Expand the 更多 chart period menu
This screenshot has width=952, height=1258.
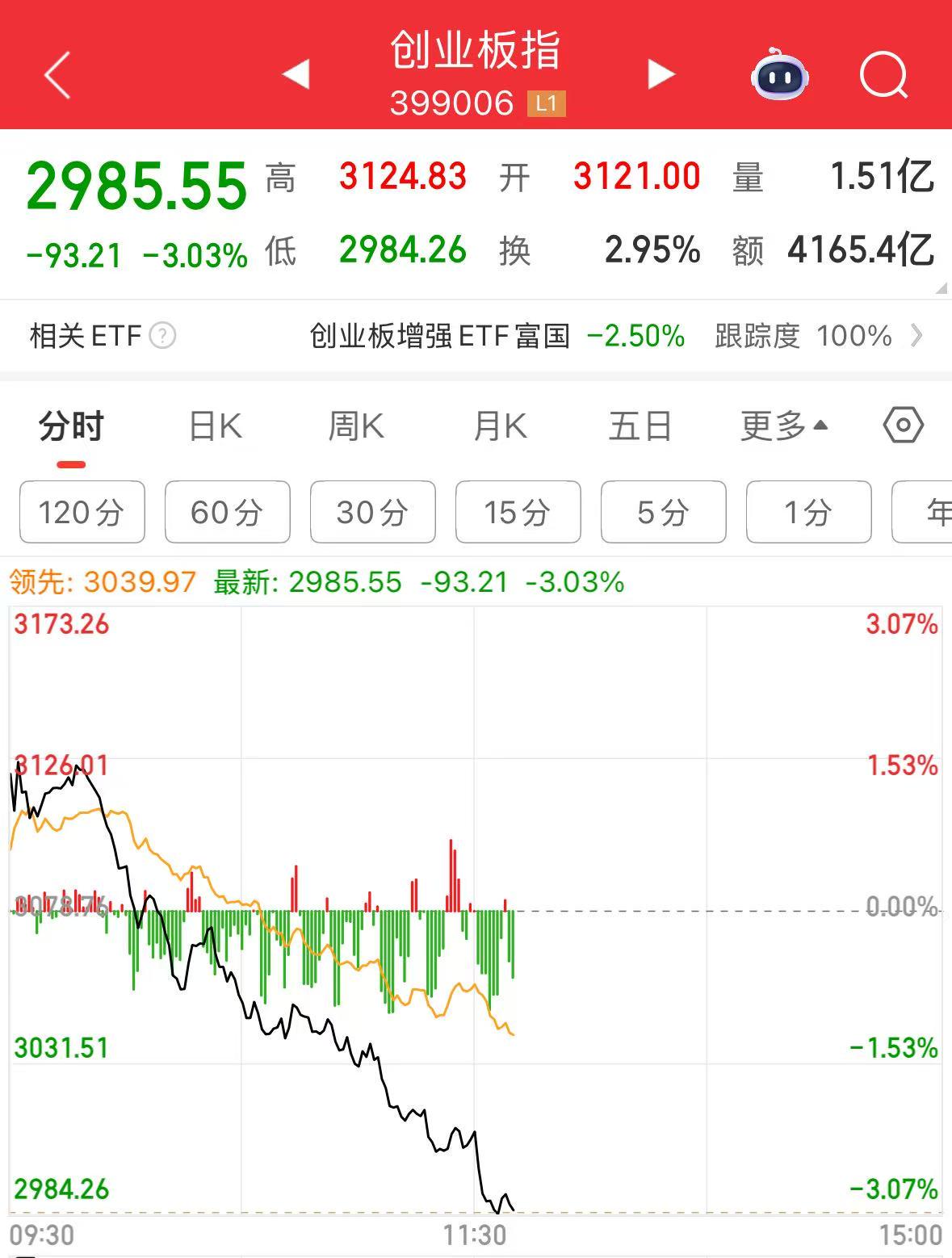[x=784, y=426]
